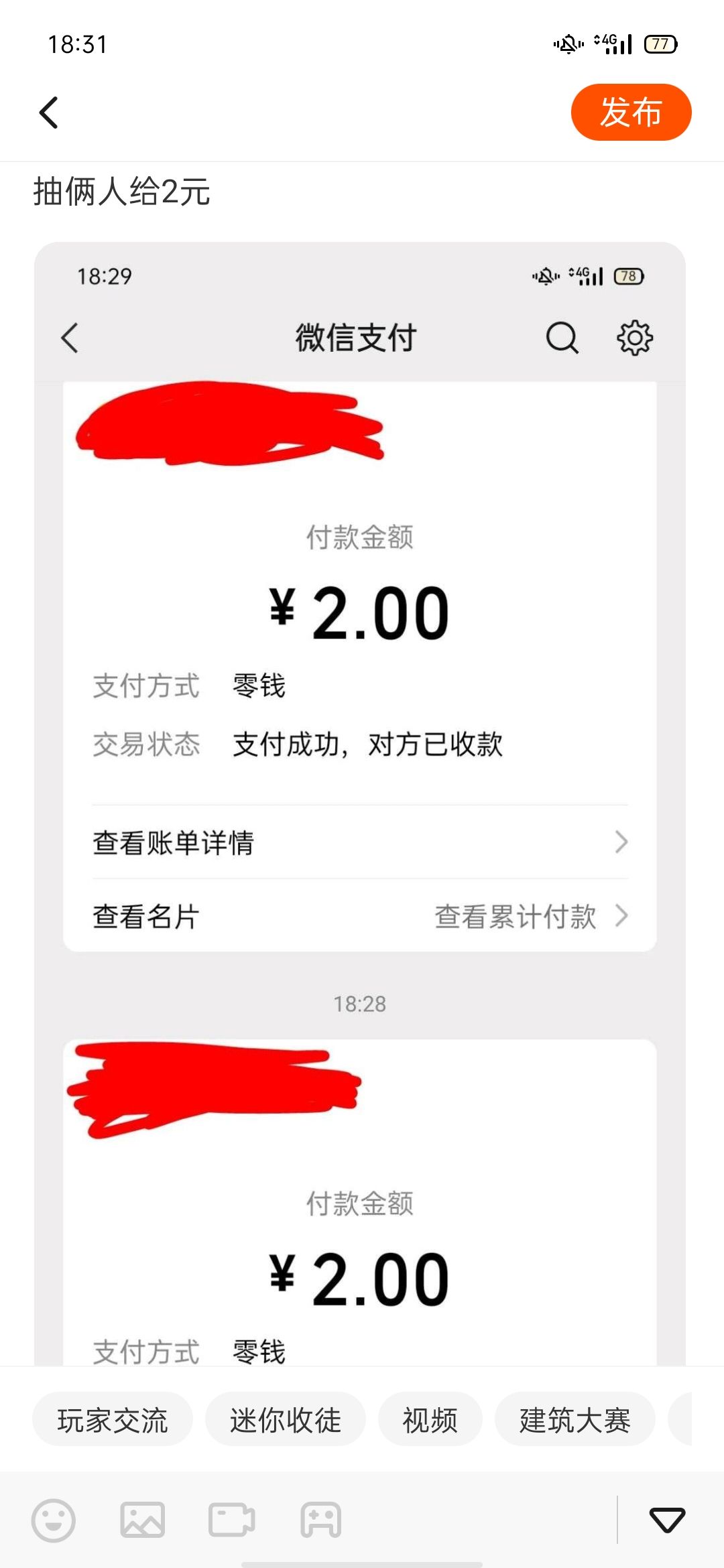Viewport: 724px width, 1568px height.
Task: Choose the 视频 topic chip
Action: (x=430, y=1420)
